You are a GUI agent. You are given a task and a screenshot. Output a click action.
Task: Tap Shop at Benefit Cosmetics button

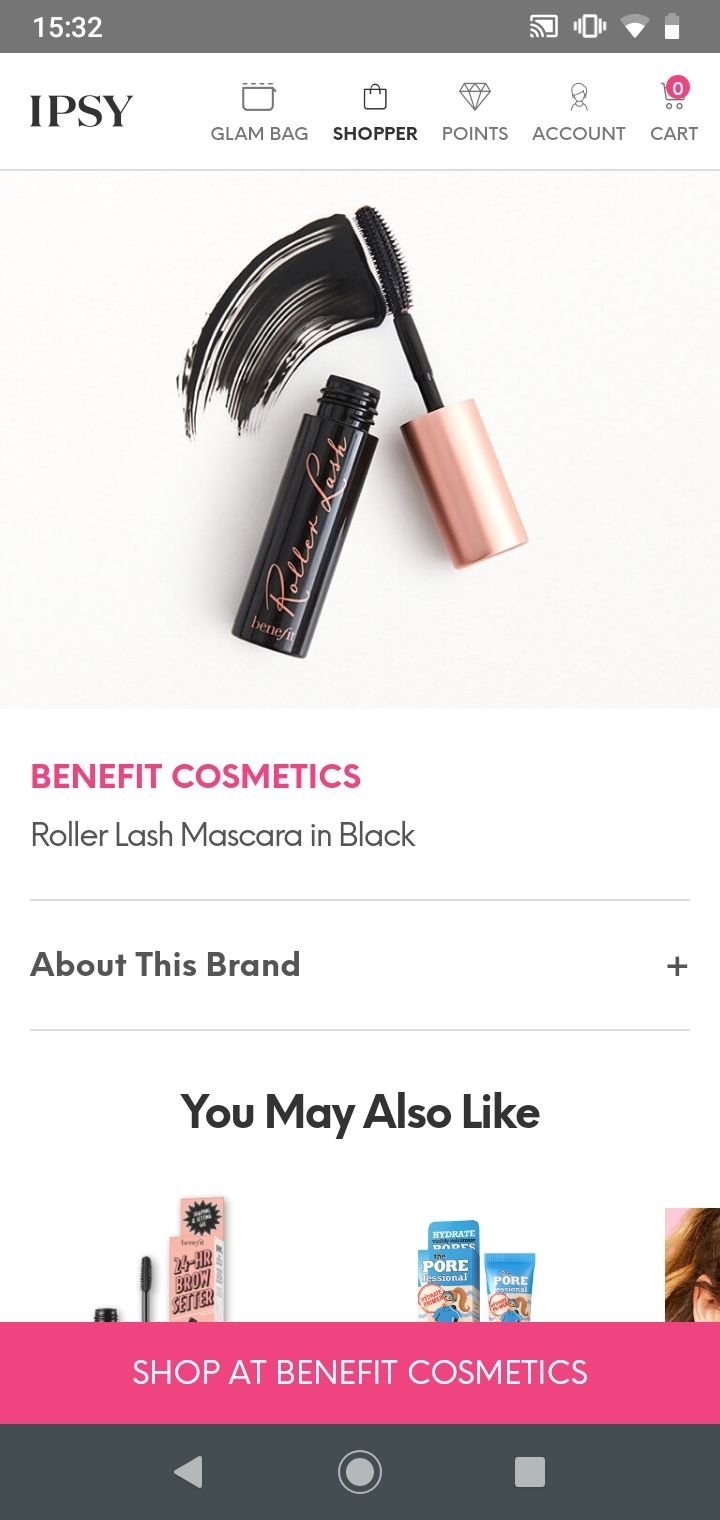pos(360,1372)
